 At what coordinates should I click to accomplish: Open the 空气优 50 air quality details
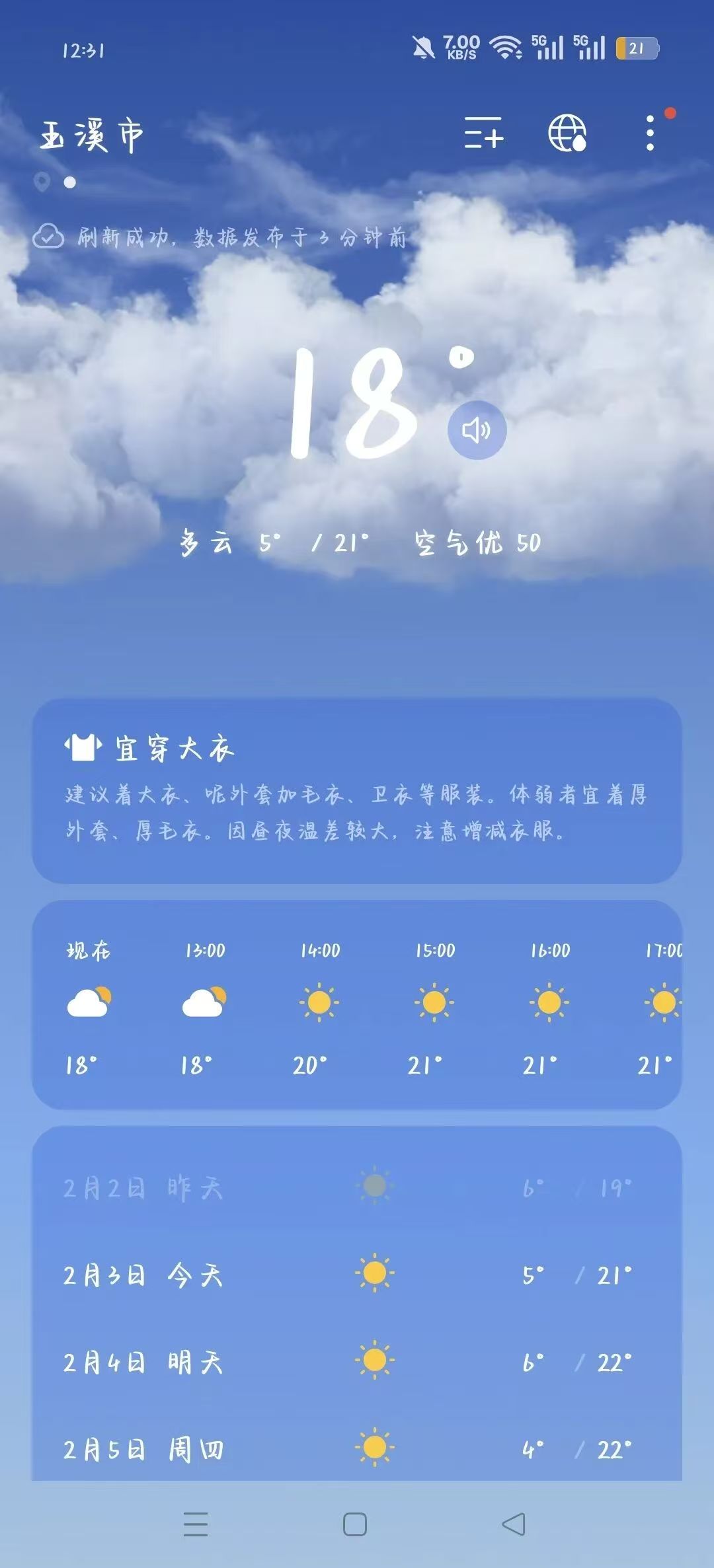477,543
